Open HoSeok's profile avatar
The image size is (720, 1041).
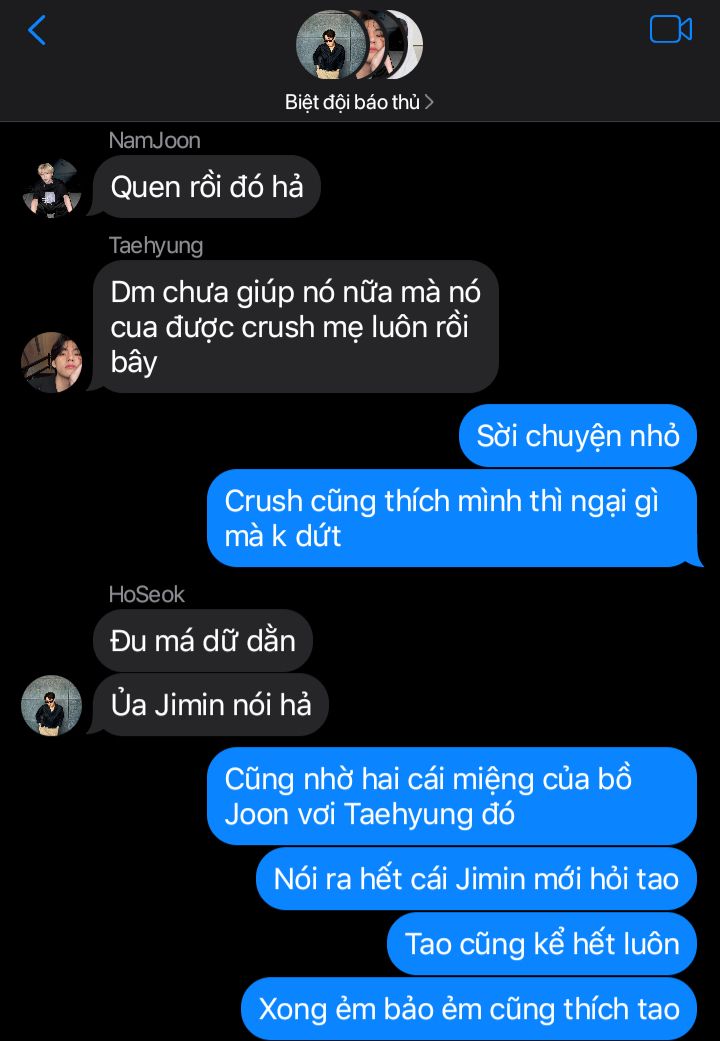[51, 705]
